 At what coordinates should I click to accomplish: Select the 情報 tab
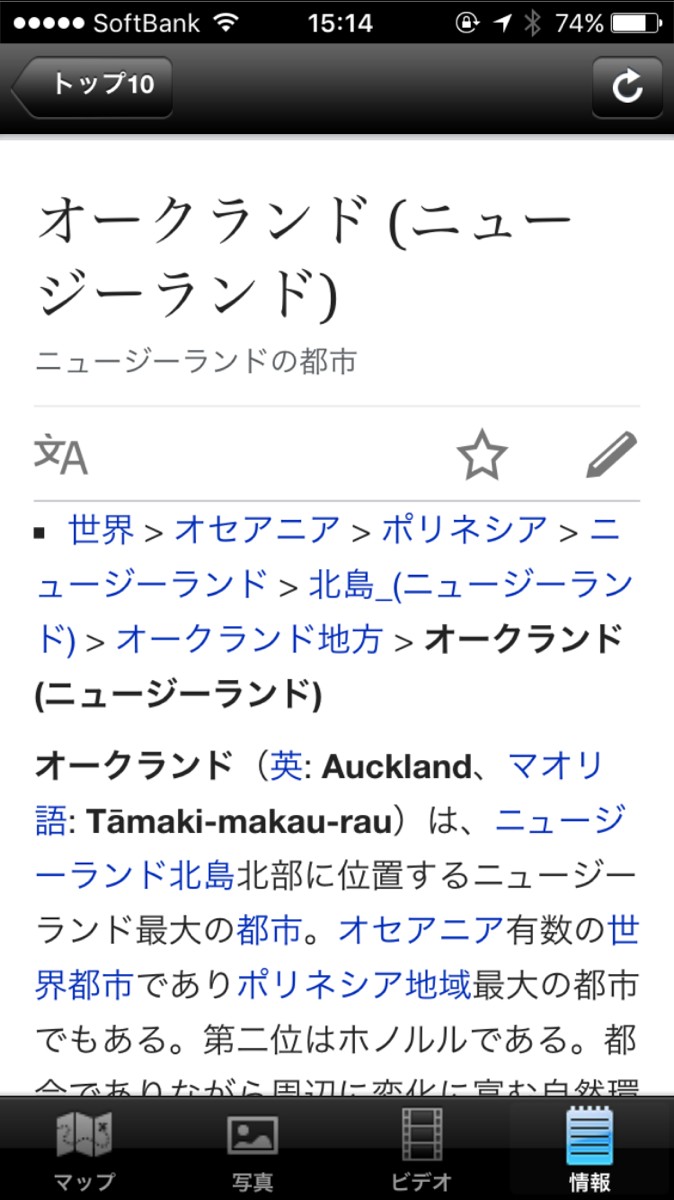pos(590,1150)
